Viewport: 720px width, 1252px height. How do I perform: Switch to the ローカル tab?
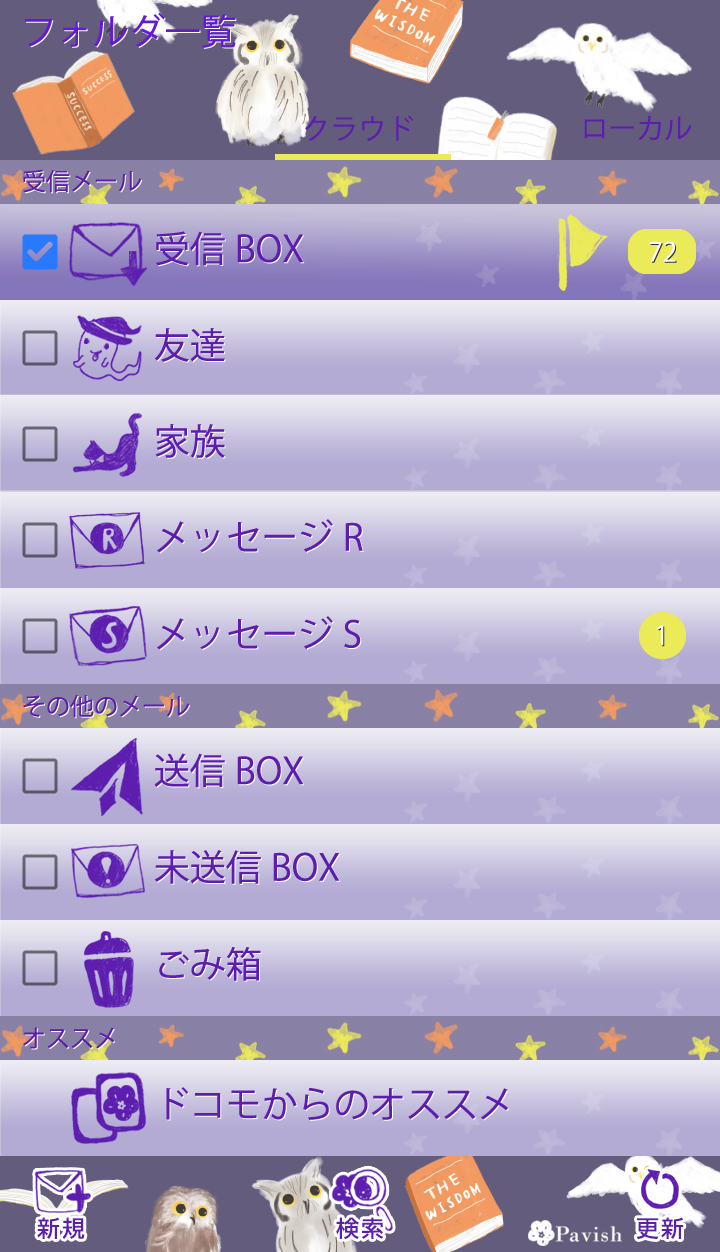pos(635,128)
